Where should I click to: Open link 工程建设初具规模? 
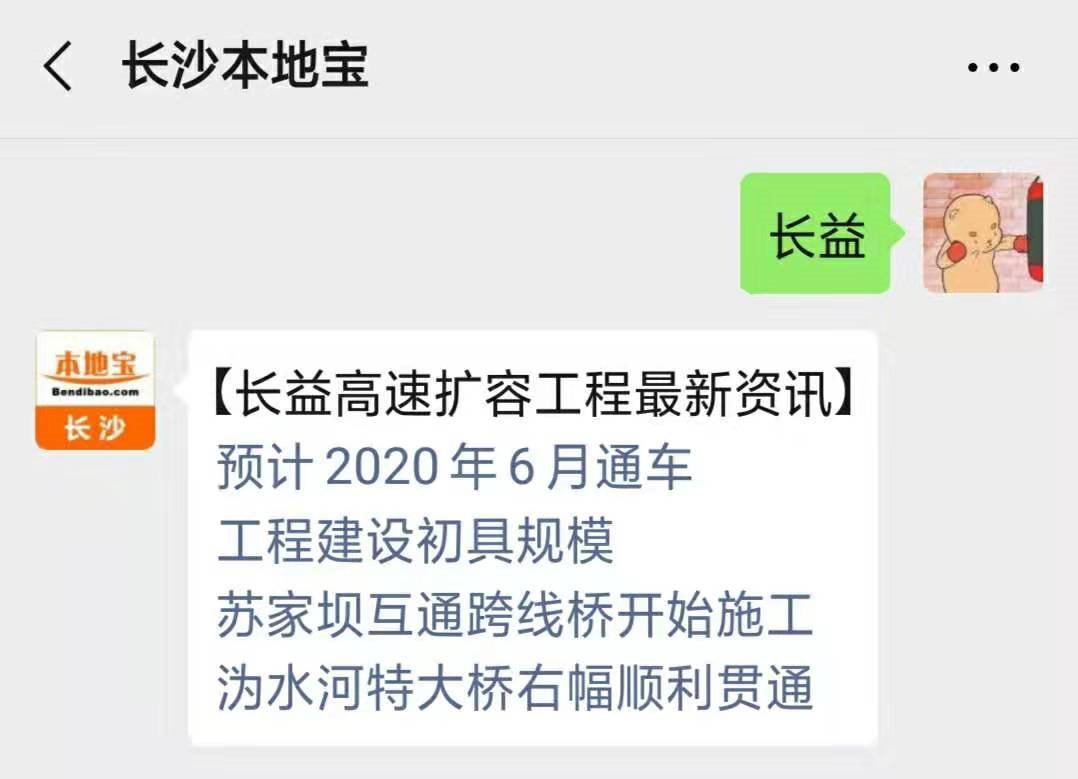point(415,542)
